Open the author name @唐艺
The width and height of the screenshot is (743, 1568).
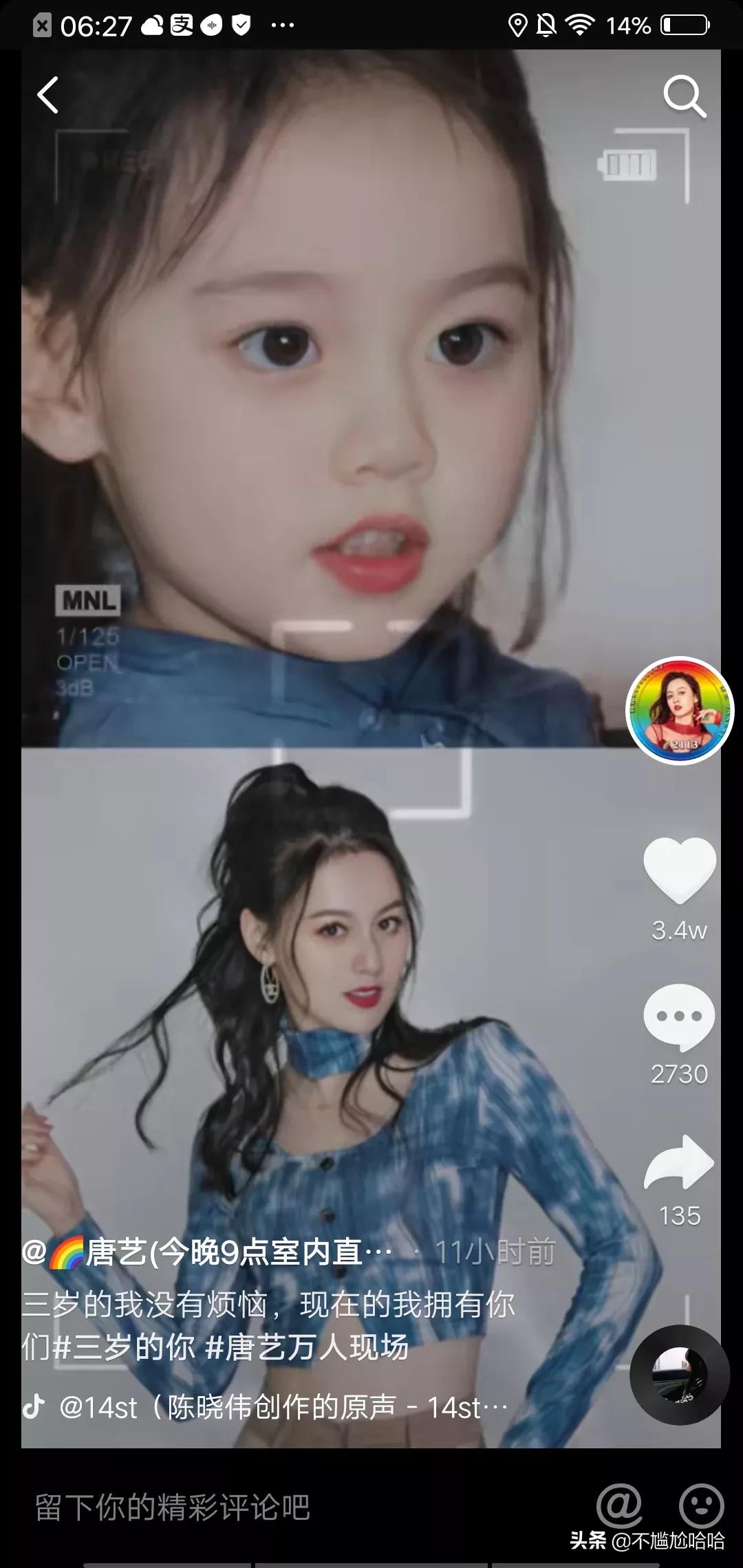click(206, 1252)
